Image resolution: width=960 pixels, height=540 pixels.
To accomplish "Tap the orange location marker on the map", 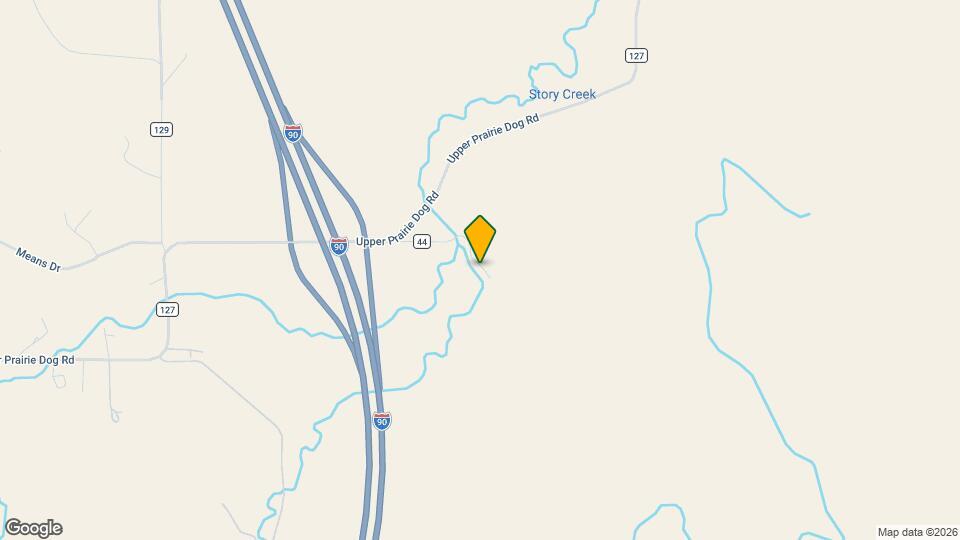I will (481, 237).
